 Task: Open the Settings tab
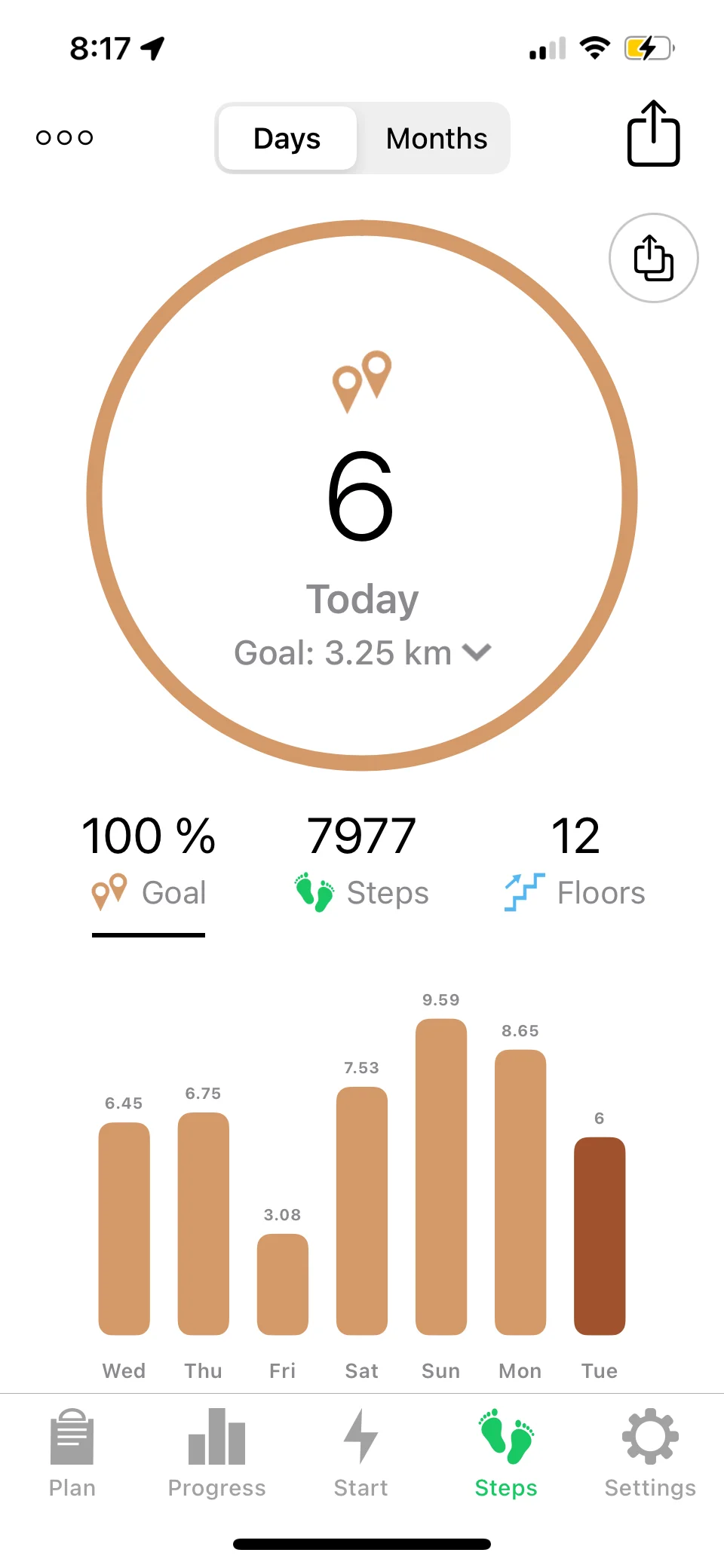(x=650, y=1453)
